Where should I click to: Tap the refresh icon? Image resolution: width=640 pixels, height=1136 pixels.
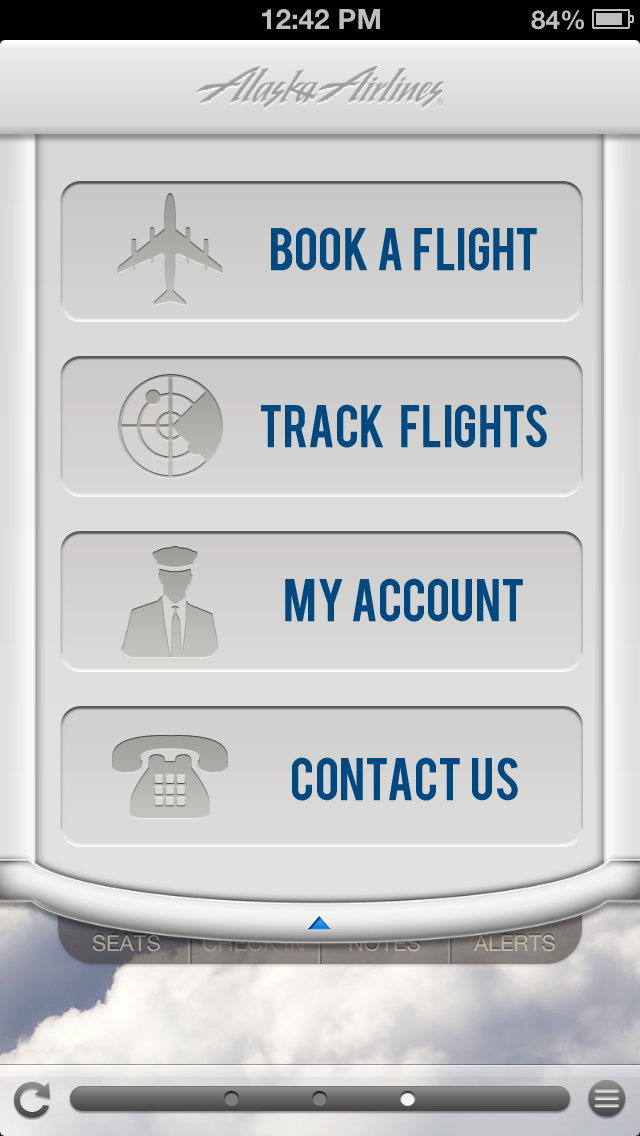[x=31, y=1100]
